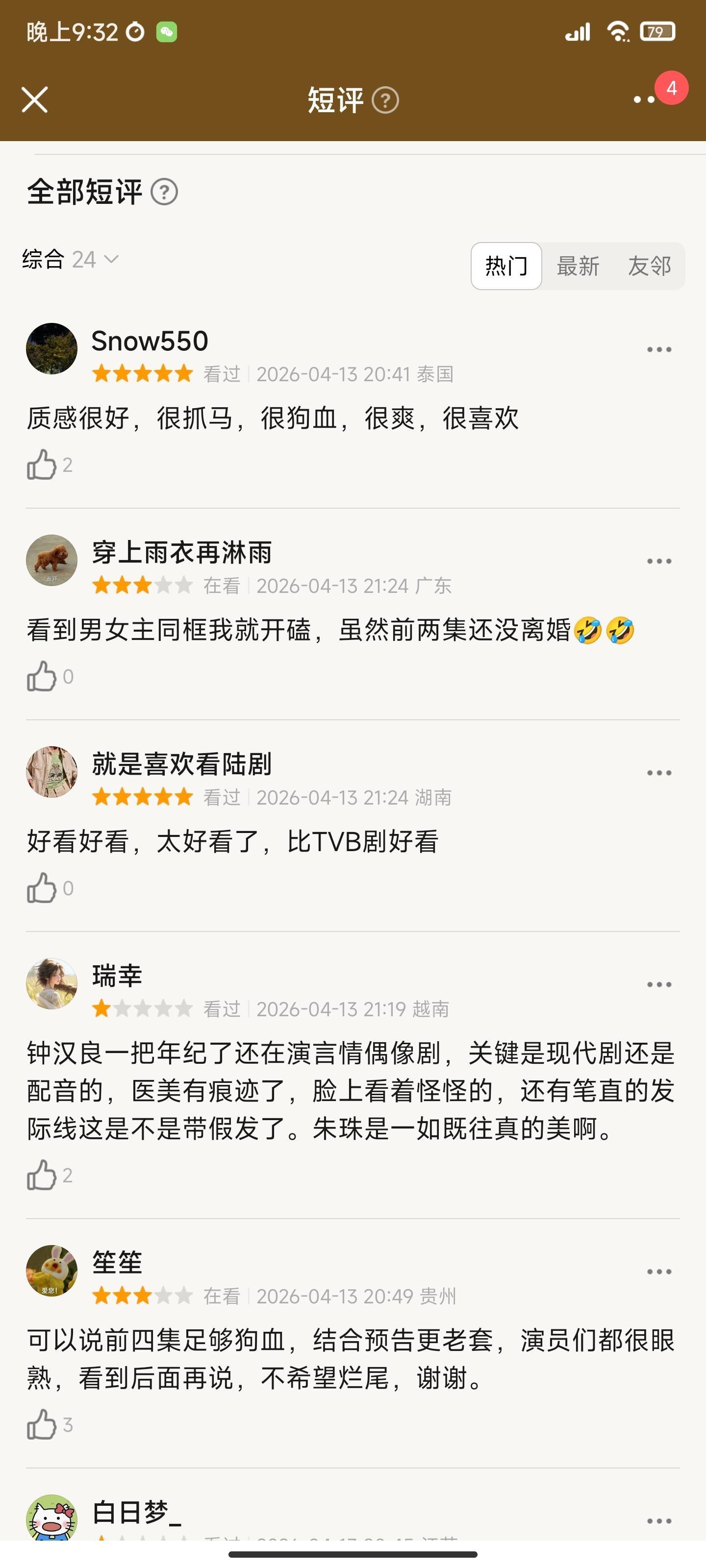Screen dimensions: 706x1568
Task: Switch to the 友邻 tab
Action: pyautogui.click(x=649, y=266)
